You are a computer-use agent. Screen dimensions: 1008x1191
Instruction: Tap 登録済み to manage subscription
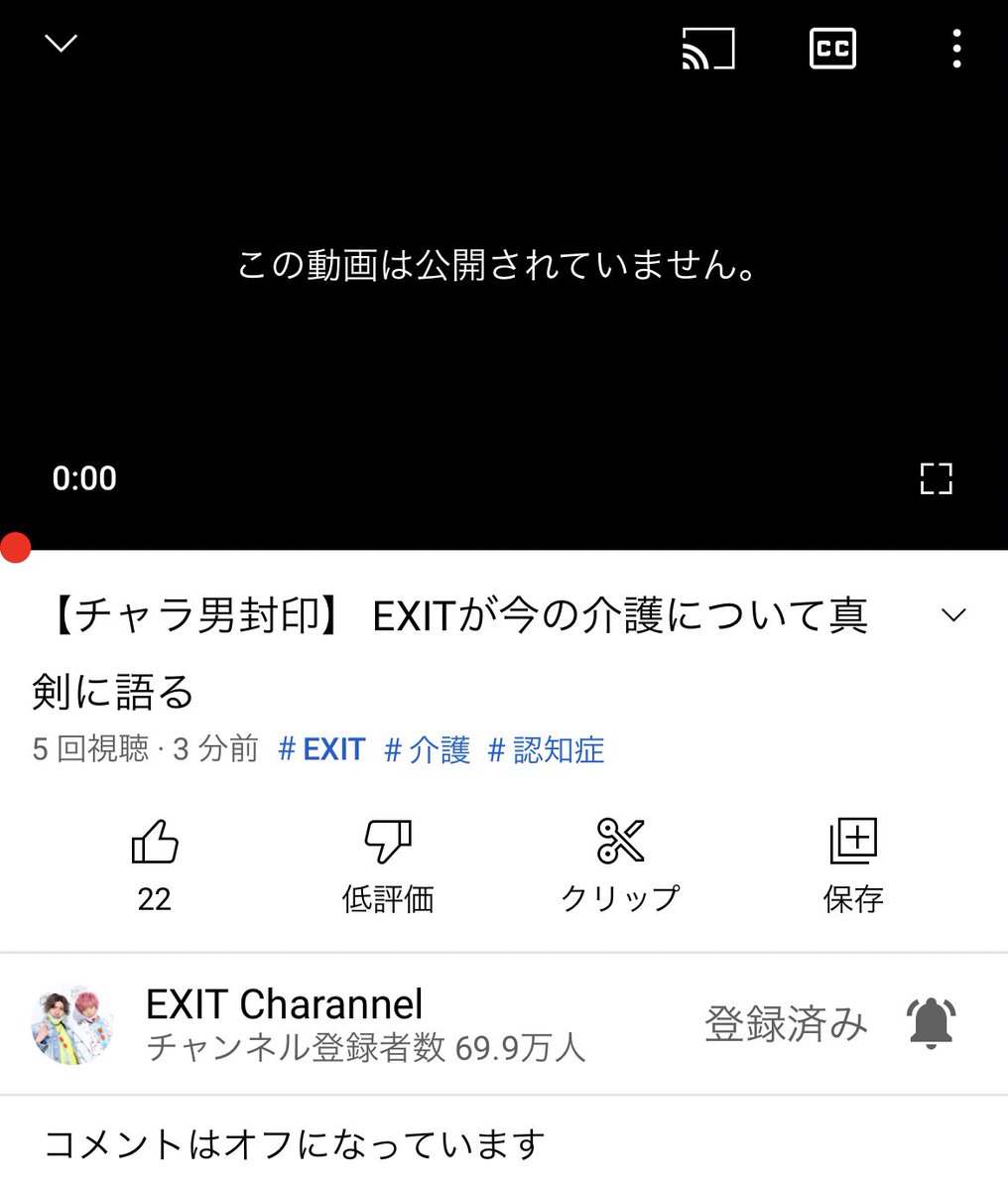point(786,1024)
